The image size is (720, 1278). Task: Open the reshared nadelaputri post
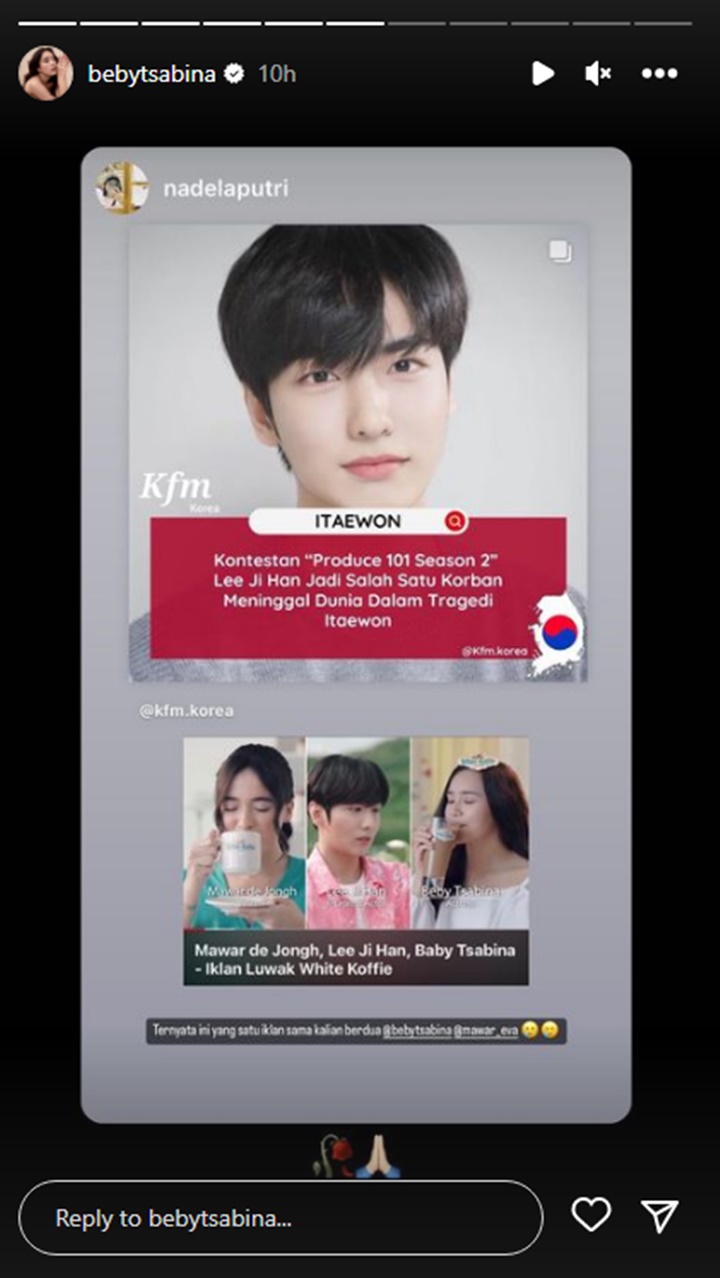click(x=356, y=635)
